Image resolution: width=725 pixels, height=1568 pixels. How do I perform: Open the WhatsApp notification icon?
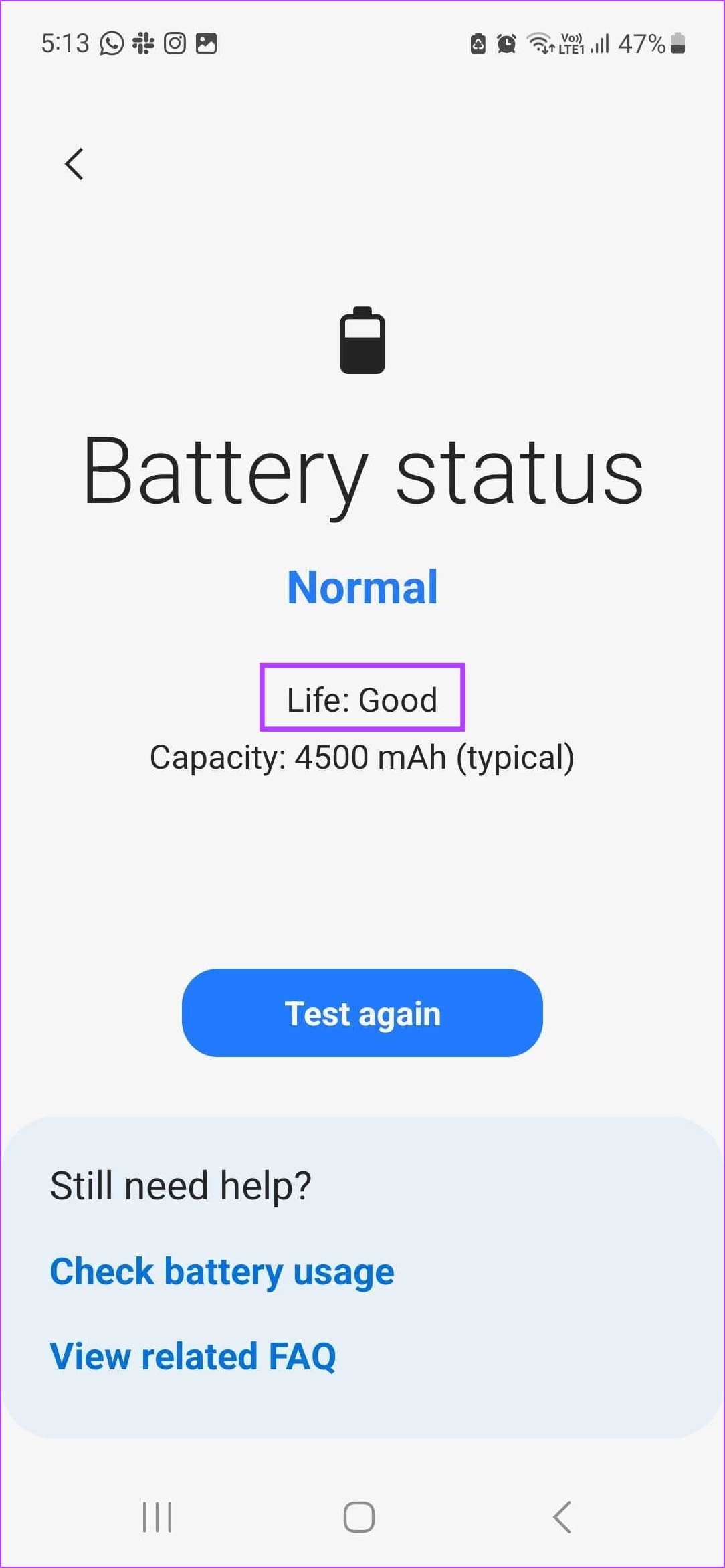coord(110,43)
